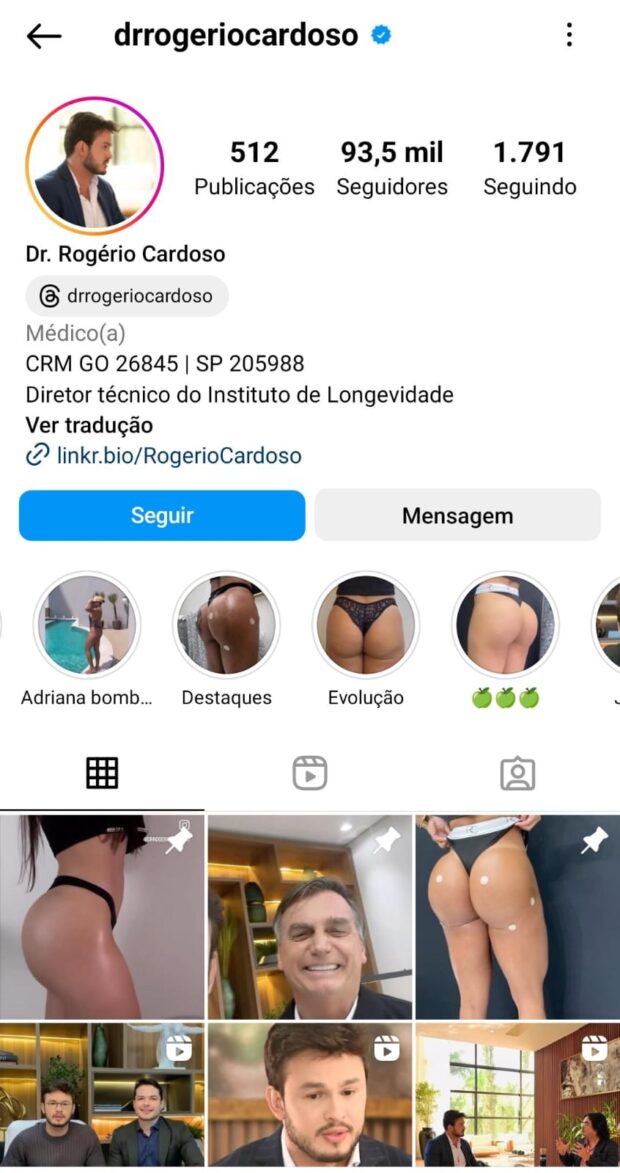This screenshot has width=620, height=1173.
Task: Switch to the Reels tab
Action: [x=310, y=773]
